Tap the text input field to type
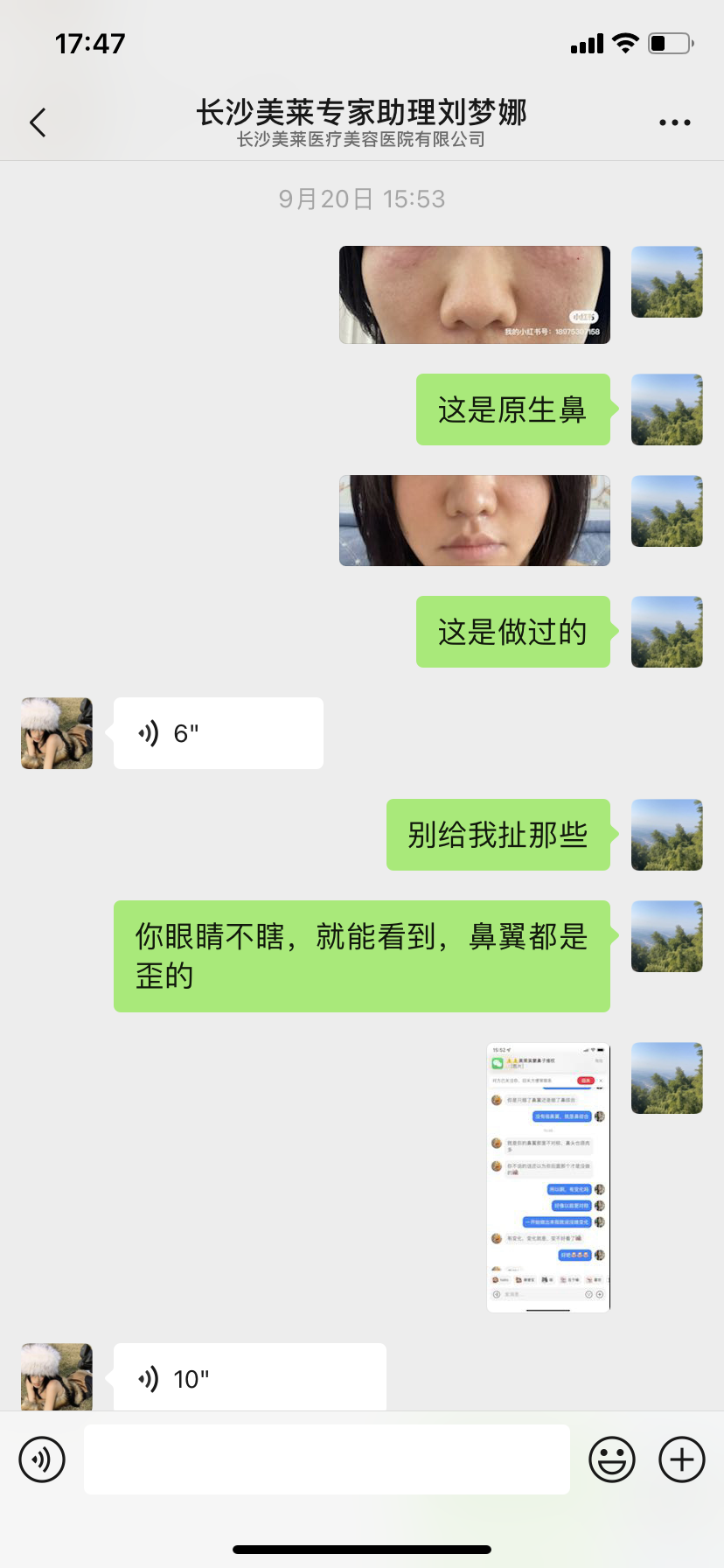Image resolution: width=724 pixels, height=1568 pixels. click(x=326, y=1459)
